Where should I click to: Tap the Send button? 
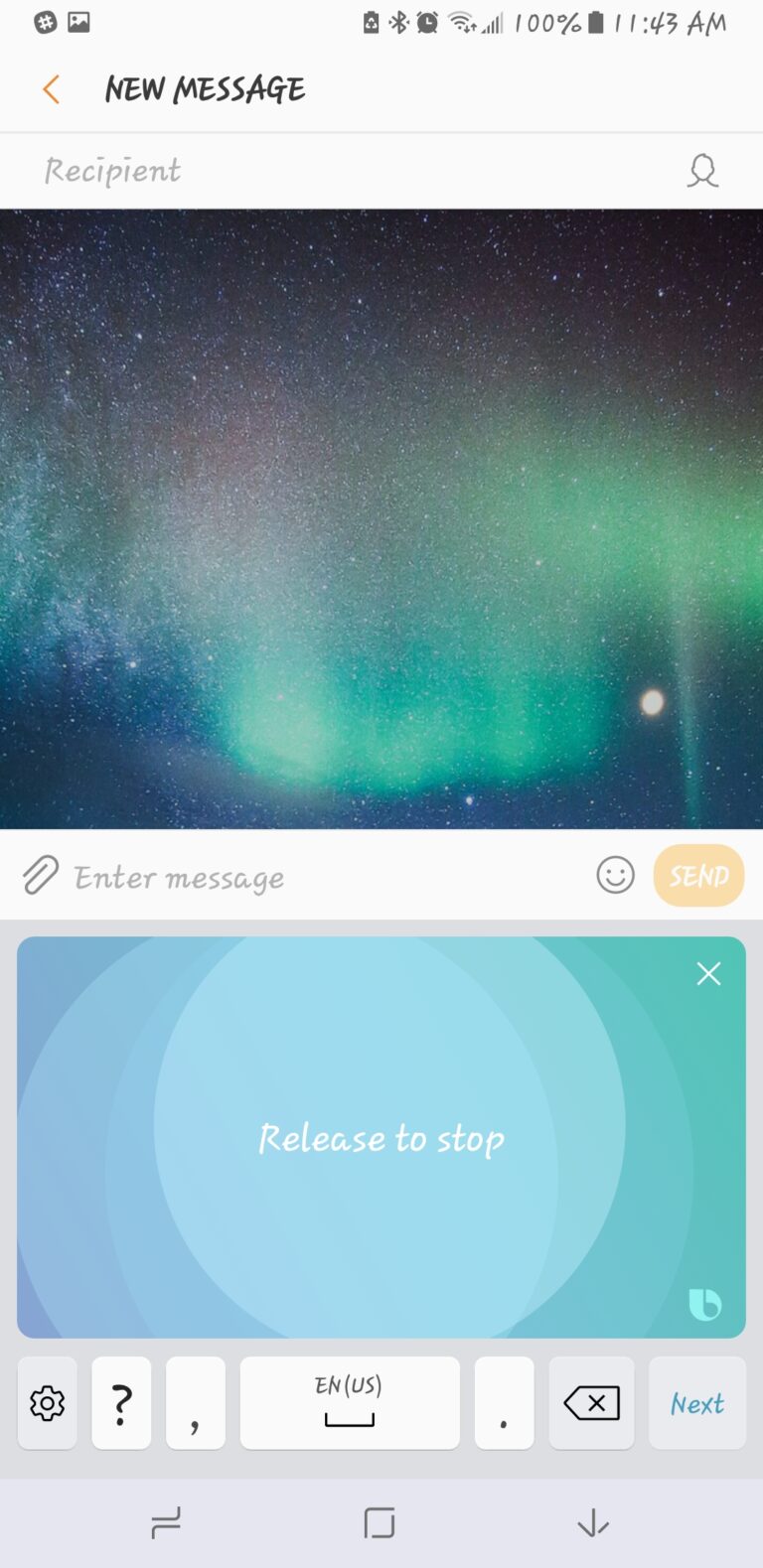point(698,876)
